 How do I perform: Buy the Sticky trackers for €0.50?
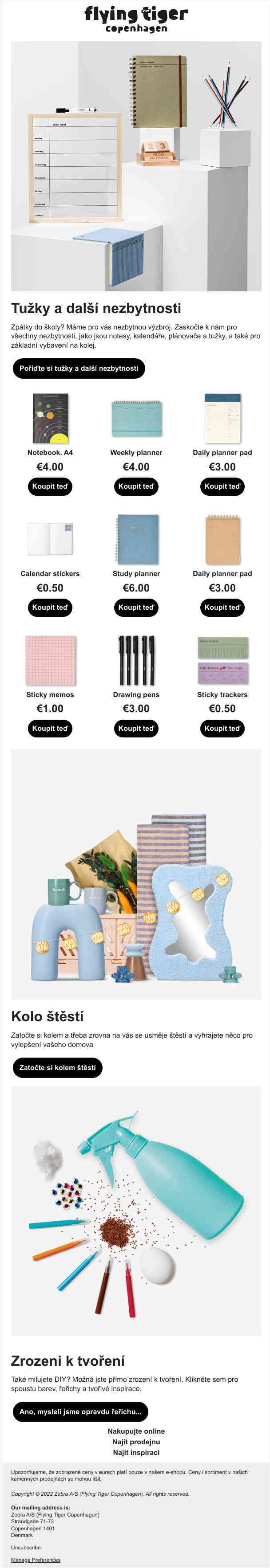[222, 728]
